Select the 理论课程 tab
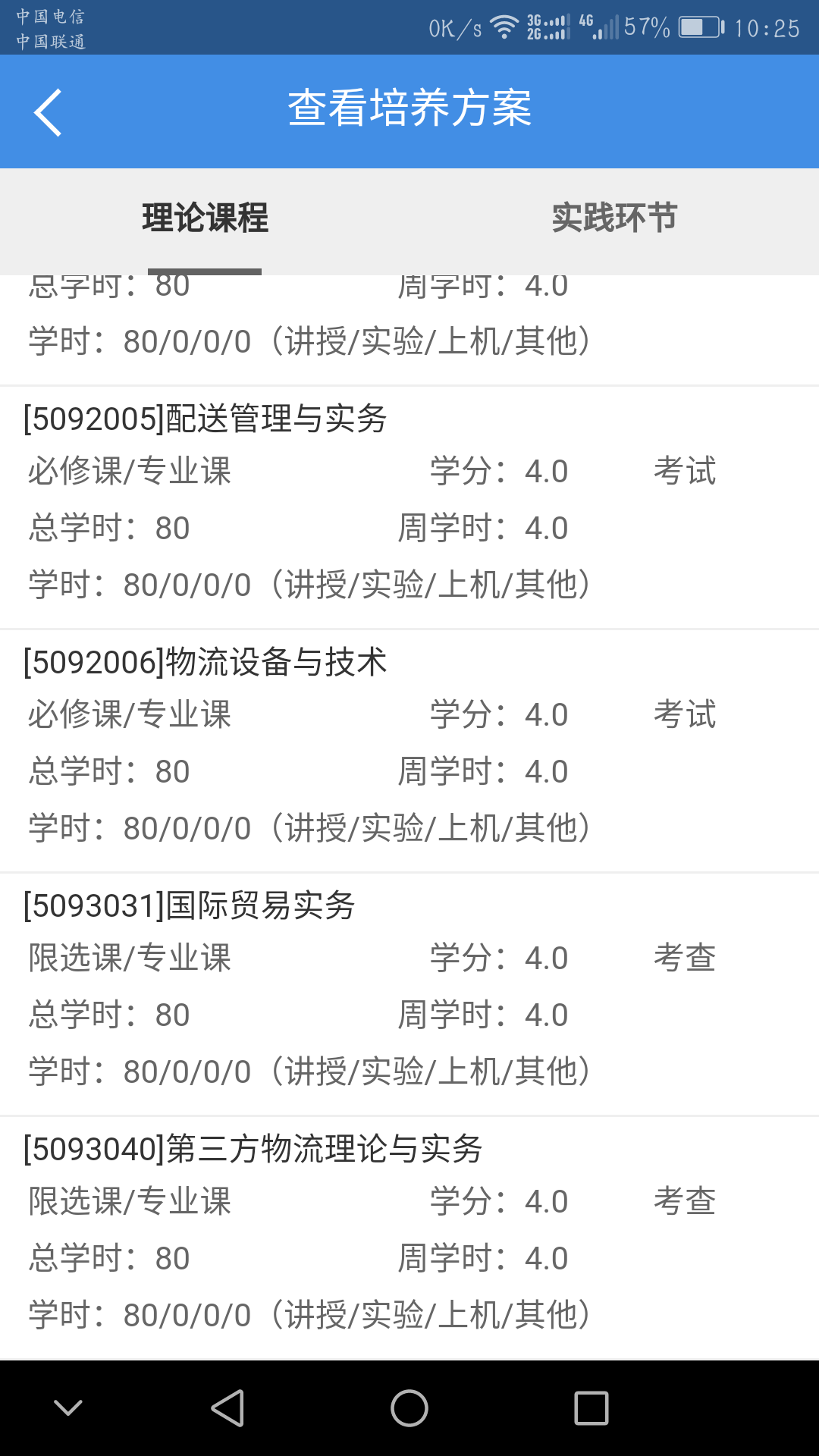The height and width of the screenshot is (1456, 819). tap(205, 218)
